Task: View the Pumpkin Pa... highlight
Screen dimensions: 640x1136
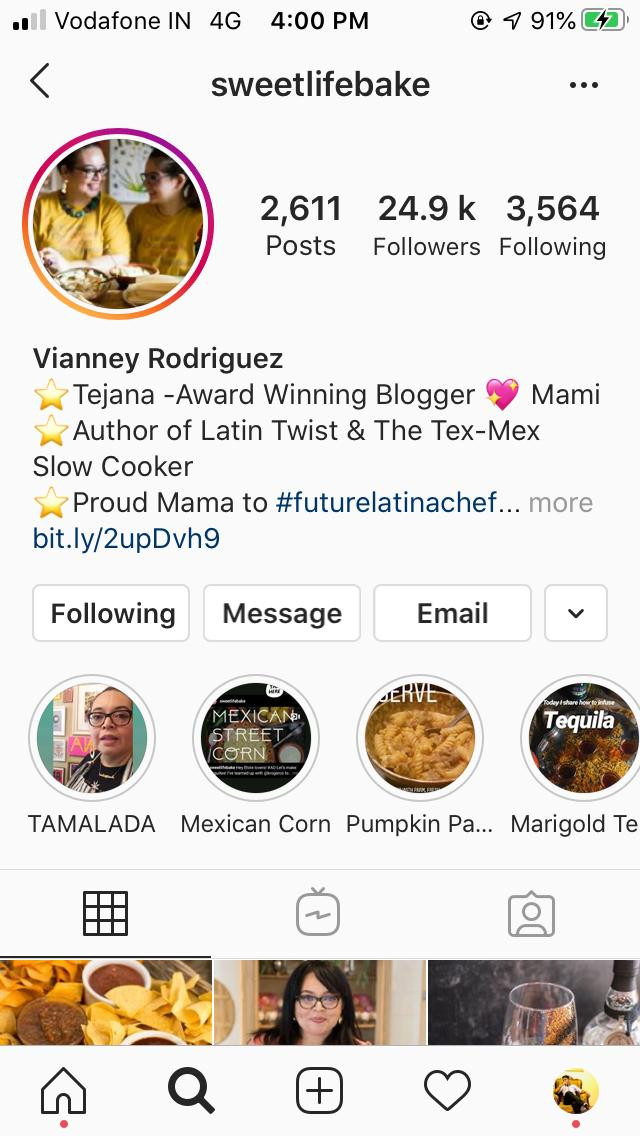Action: [x=420, y=738]
